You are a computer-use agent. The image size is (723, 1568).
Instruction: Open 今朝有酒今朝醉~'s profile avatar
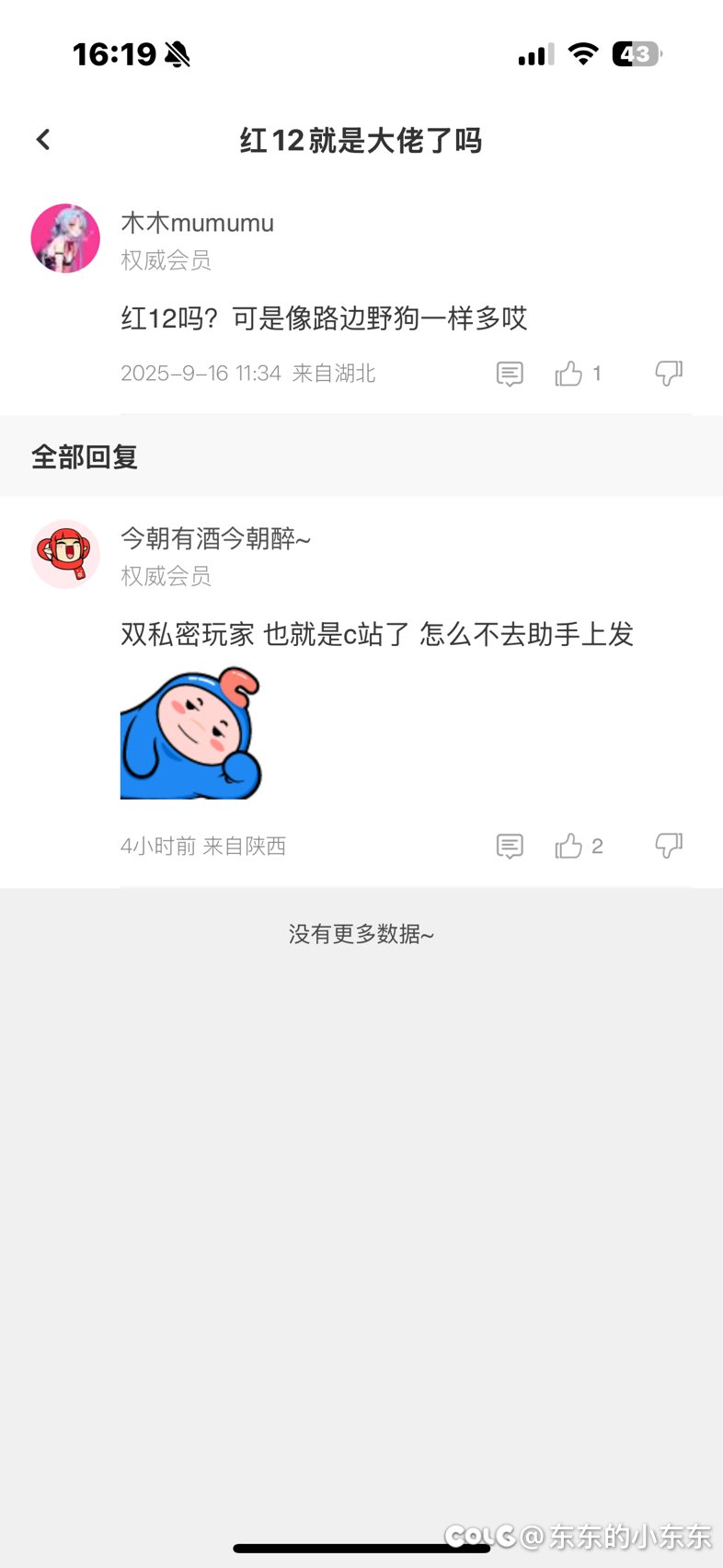65,554
